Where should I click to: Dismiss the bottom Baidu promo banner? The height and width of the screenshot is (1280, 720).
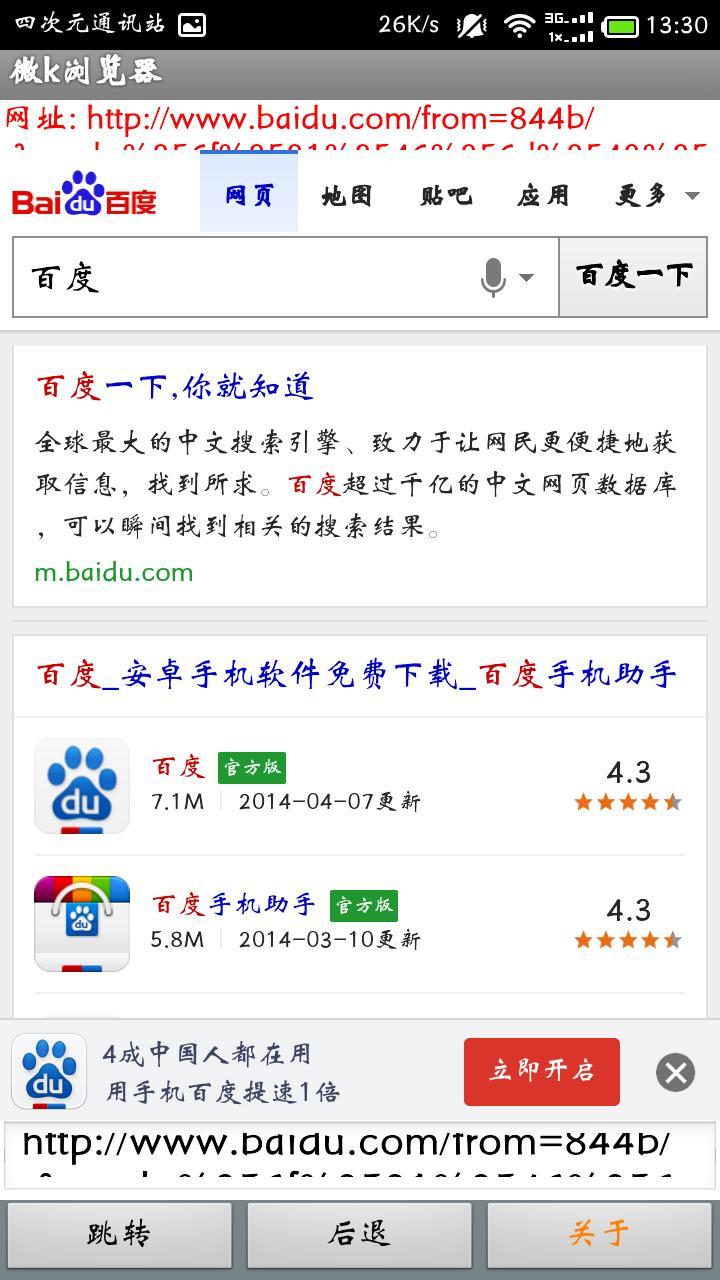(675, 1072)
